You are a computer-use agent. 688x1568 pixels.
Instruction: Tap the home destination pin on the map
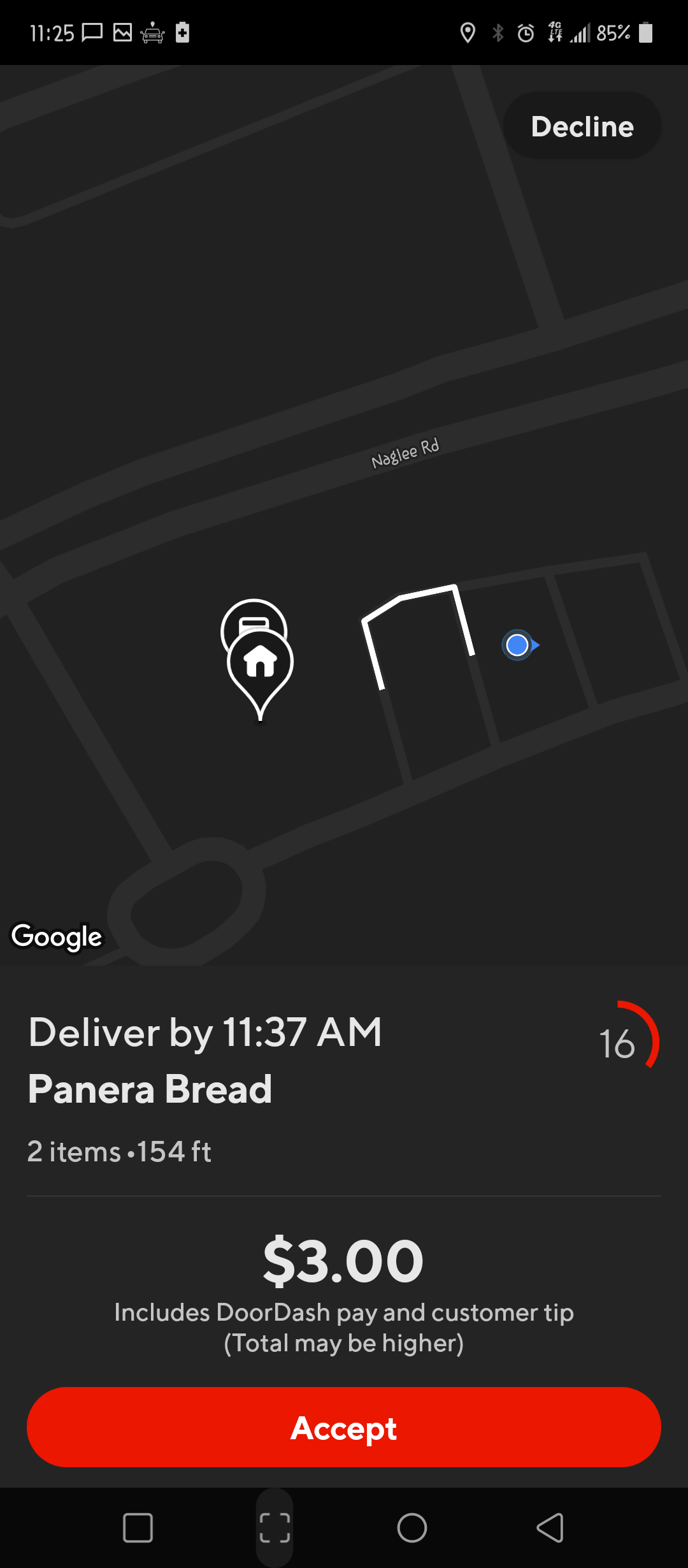tap(260, 663)
